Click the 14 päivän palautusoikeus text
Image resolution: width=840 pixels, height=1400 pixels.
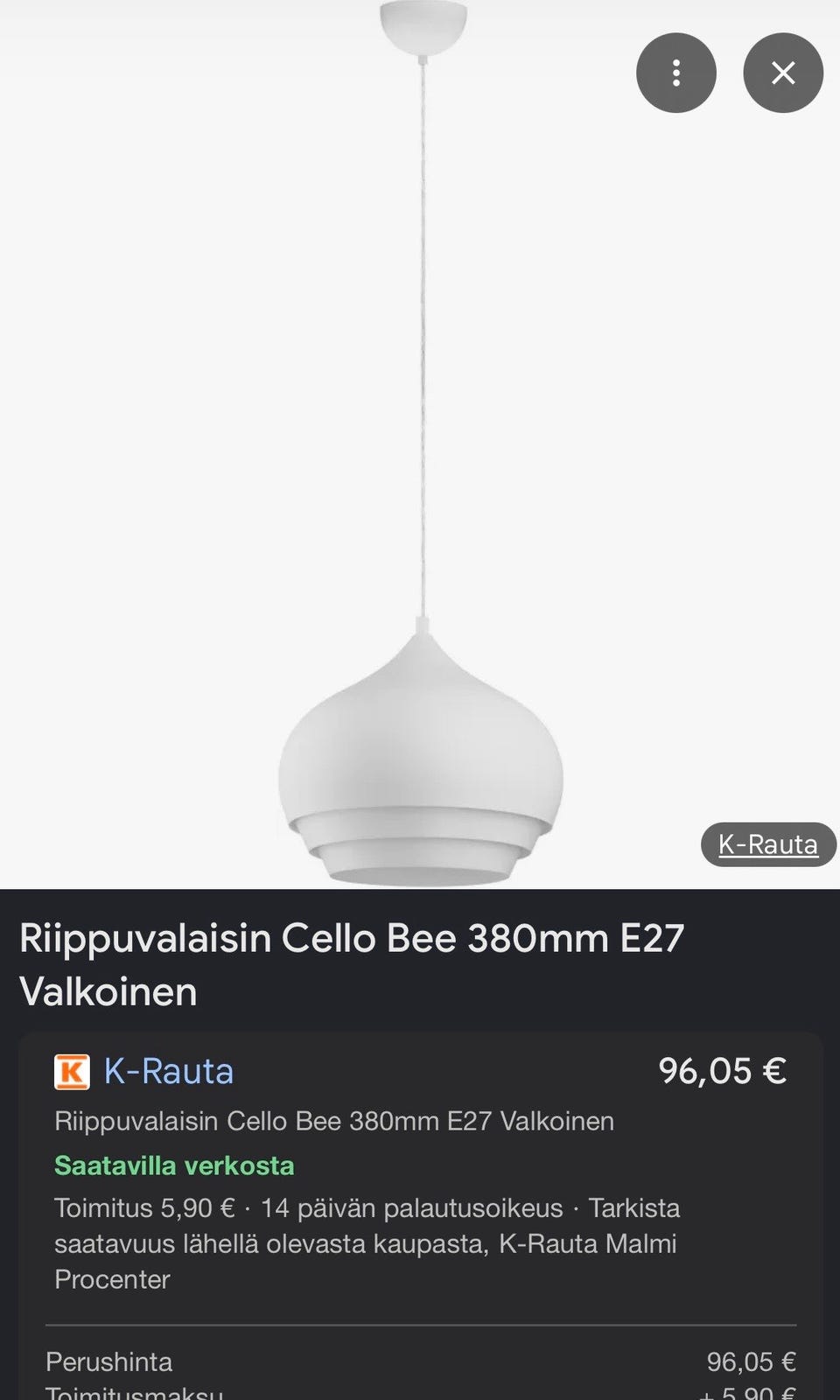(411, 1207)
